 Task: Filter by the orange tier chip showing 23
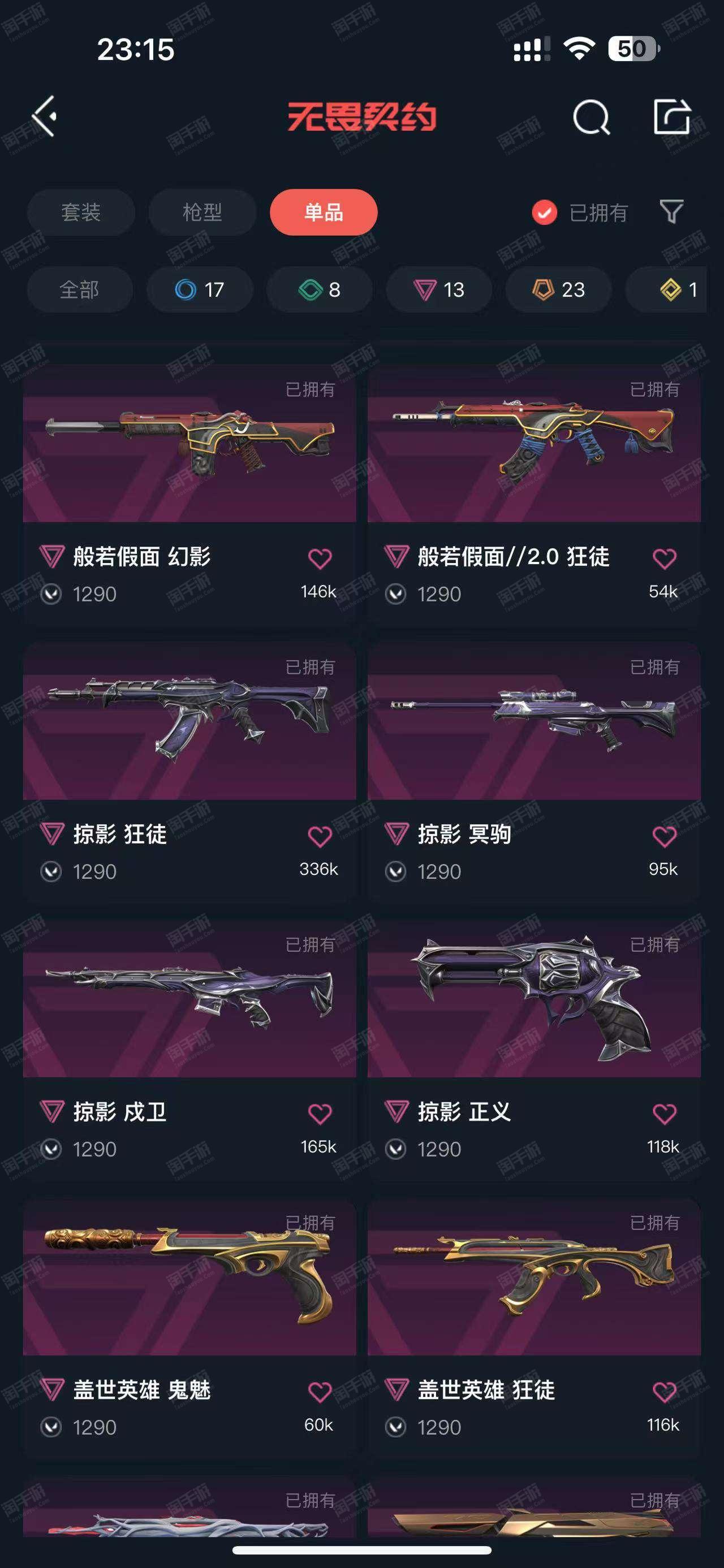[x=559, y=290]
